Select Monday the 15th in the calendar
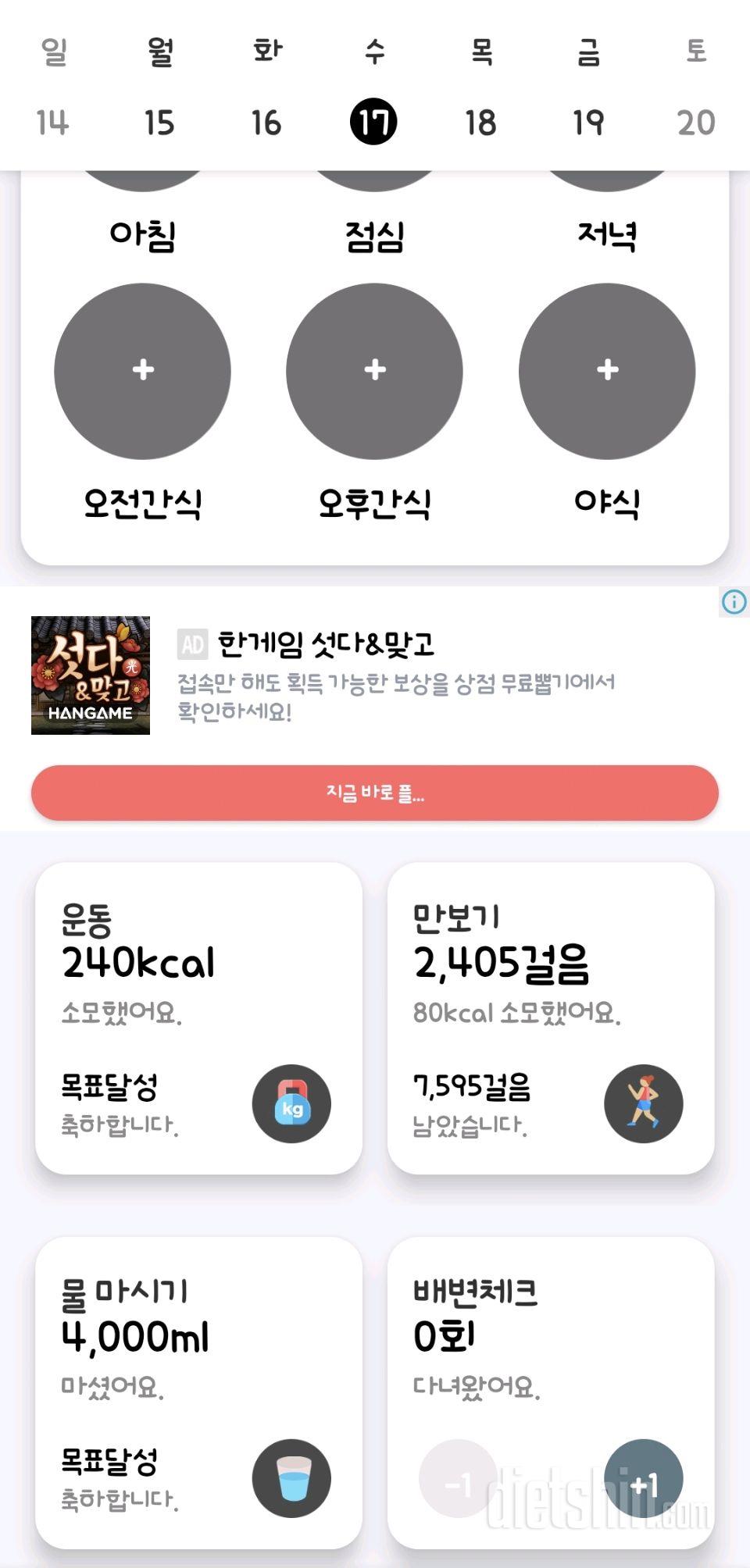 click(159, 123)
